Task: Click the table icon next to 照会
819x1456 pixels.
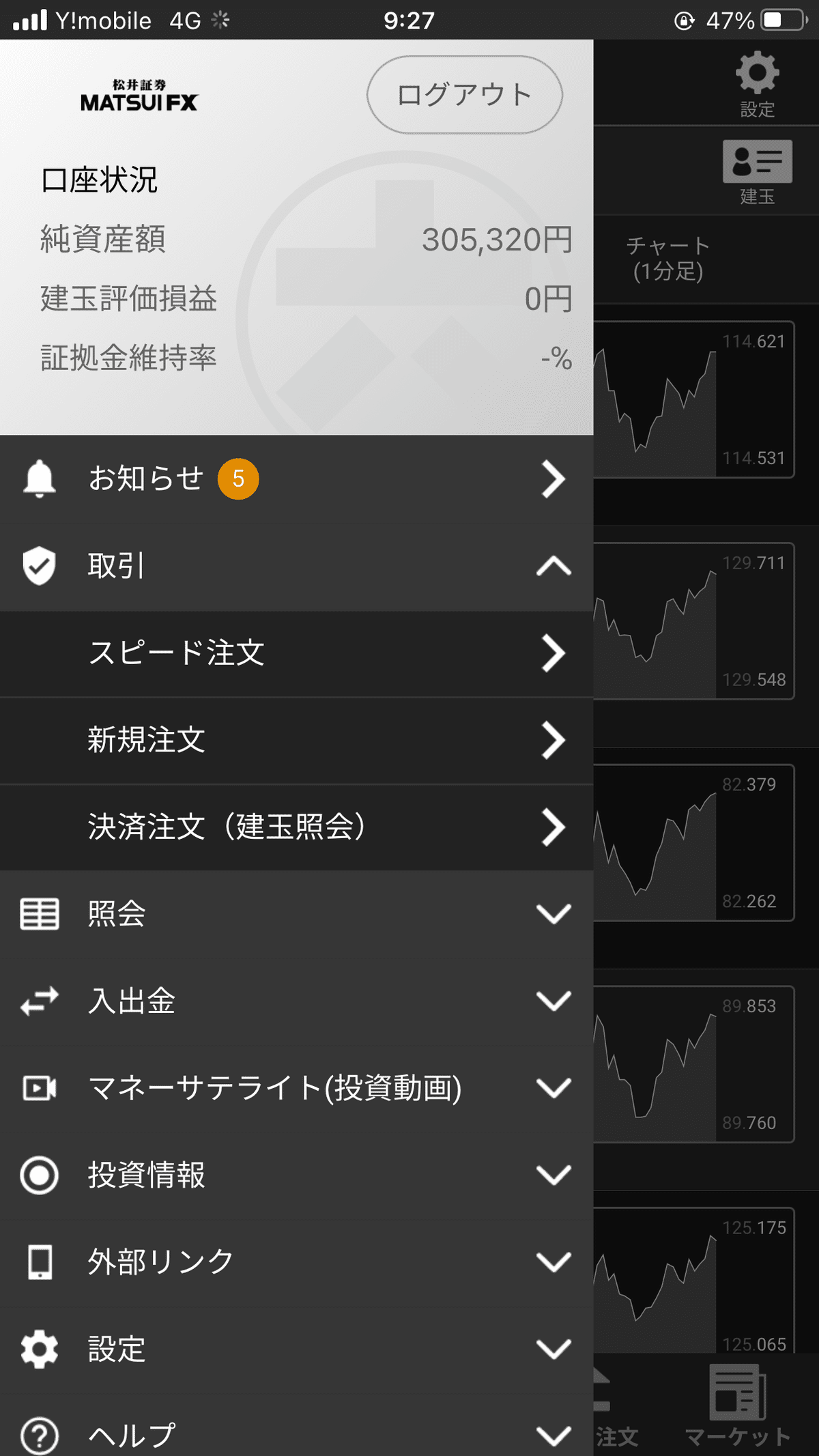Action: (x=39, y=914)
